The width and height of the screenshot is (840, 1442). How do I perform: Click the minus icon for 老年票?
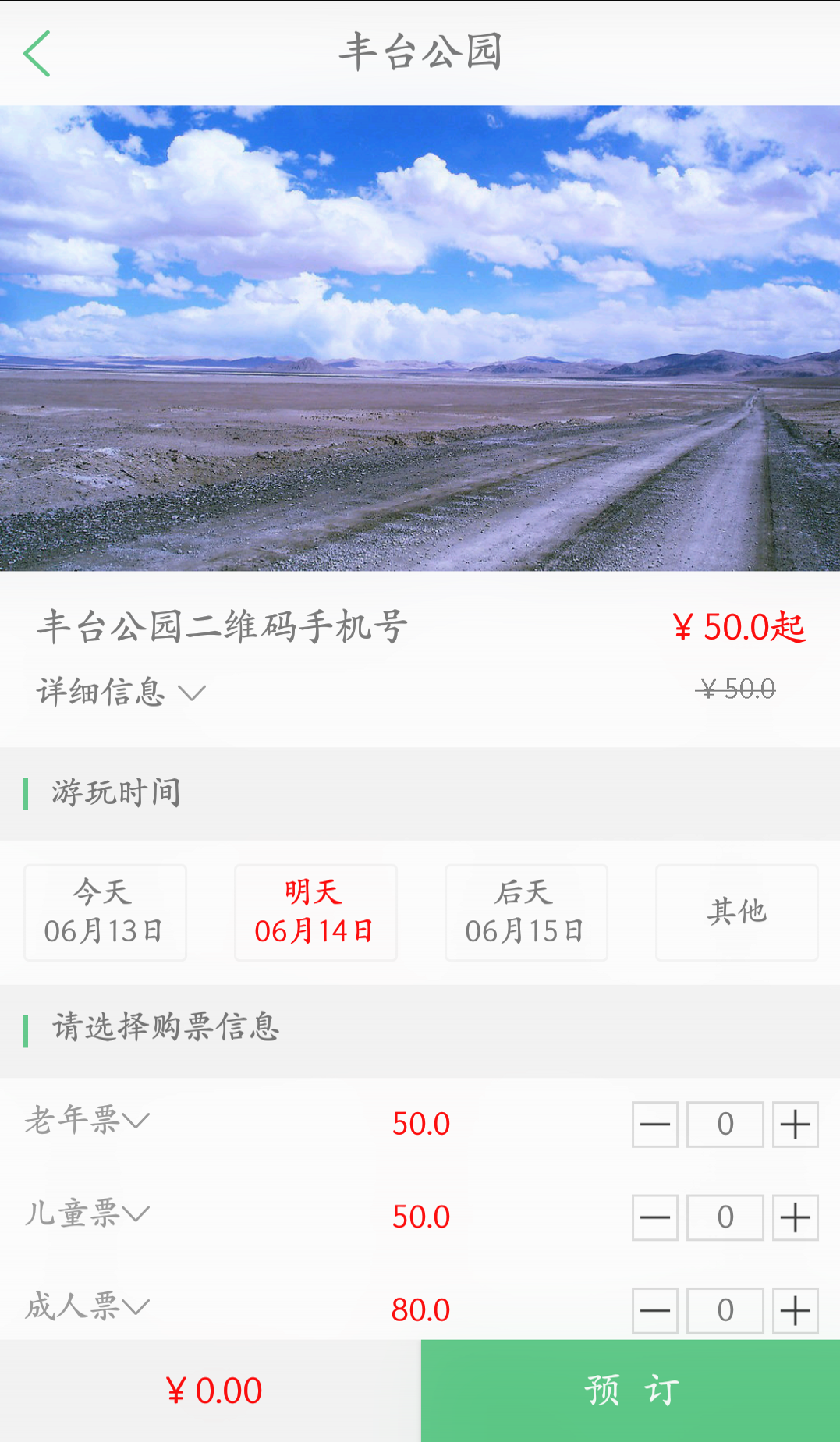coord(654,1124)
